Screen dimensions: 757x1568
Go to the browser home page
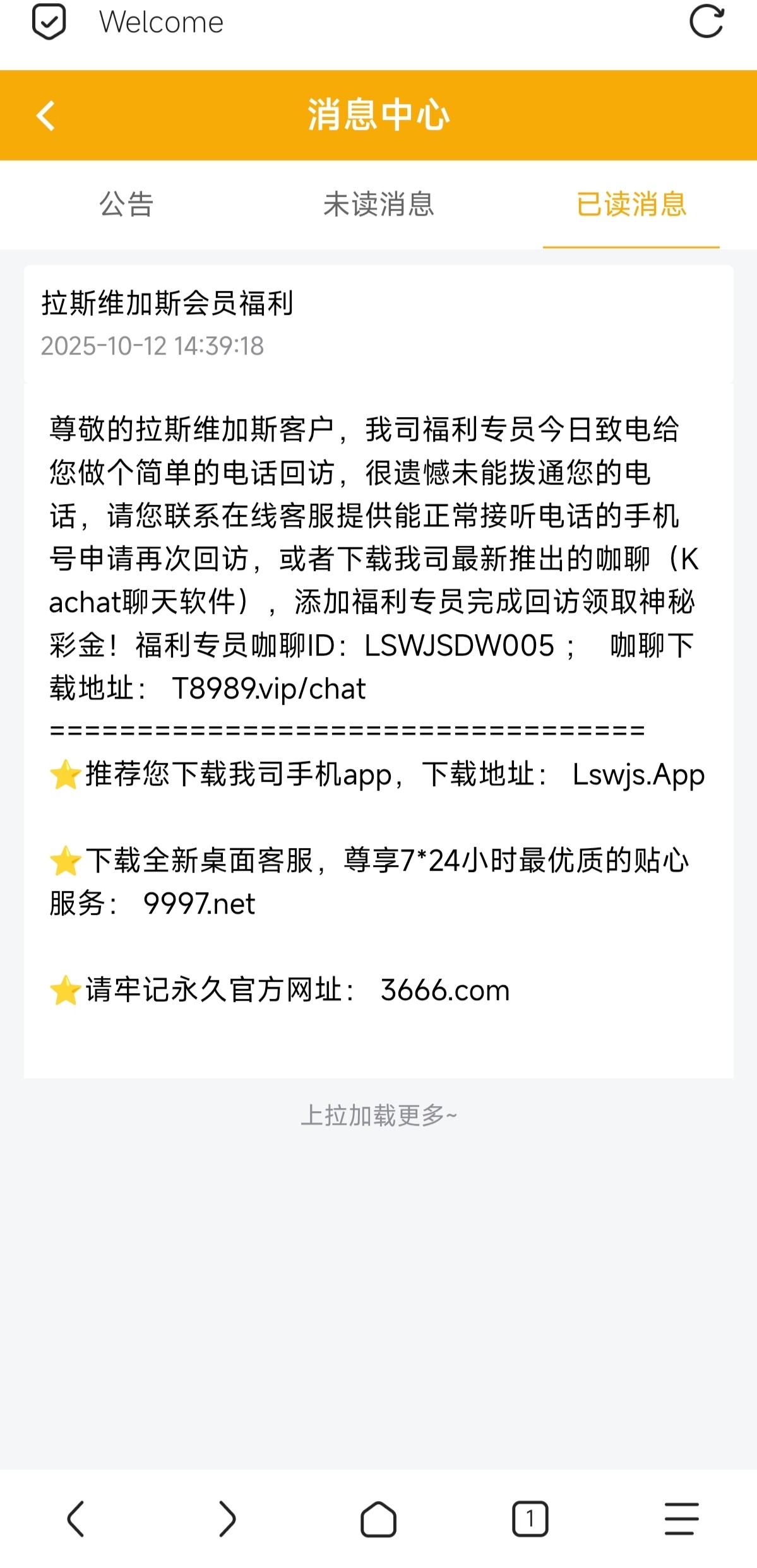pos(378,1518)
